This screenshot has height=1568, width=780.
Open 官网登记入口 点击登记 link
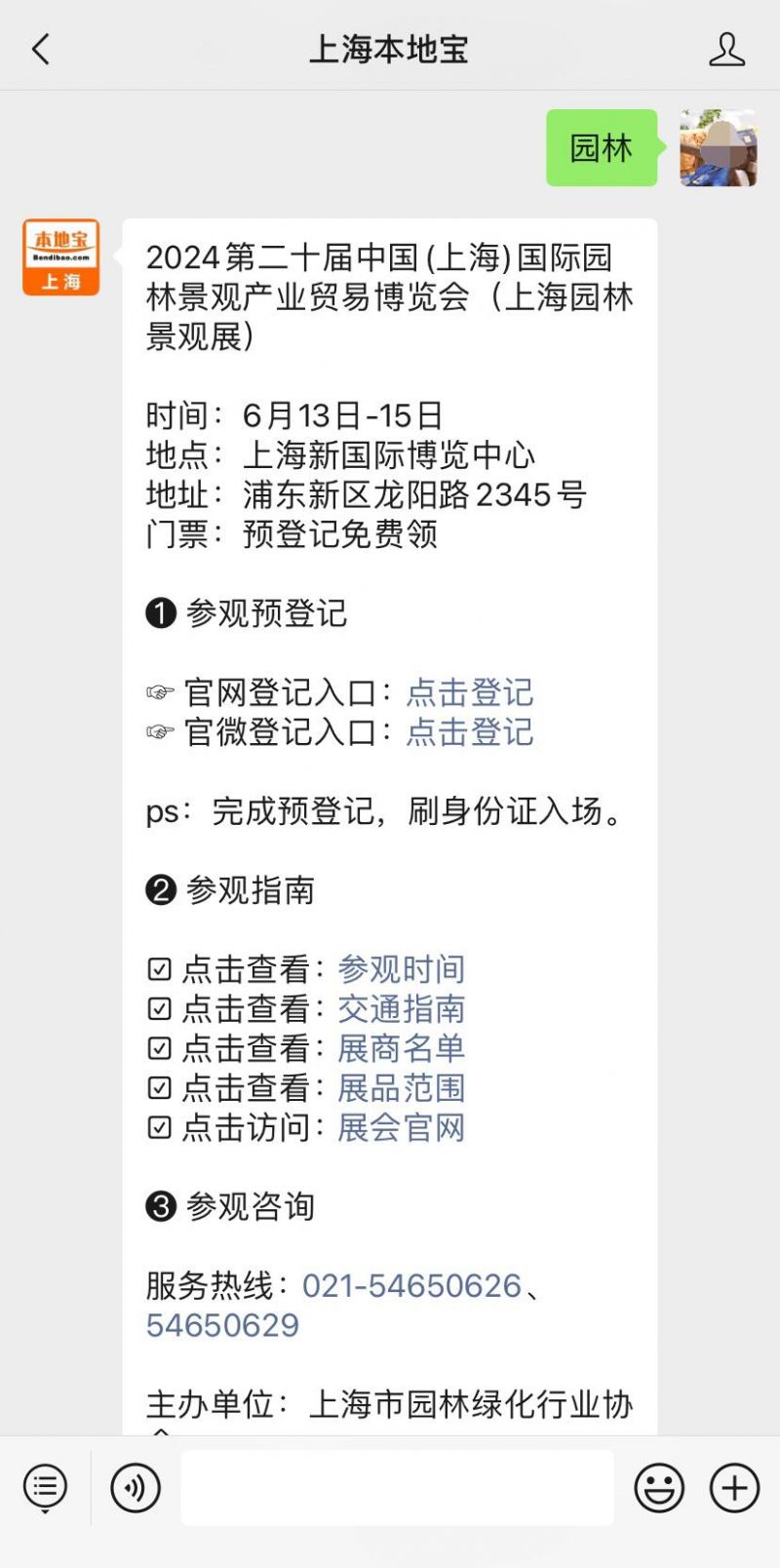[x=470, y=692]
